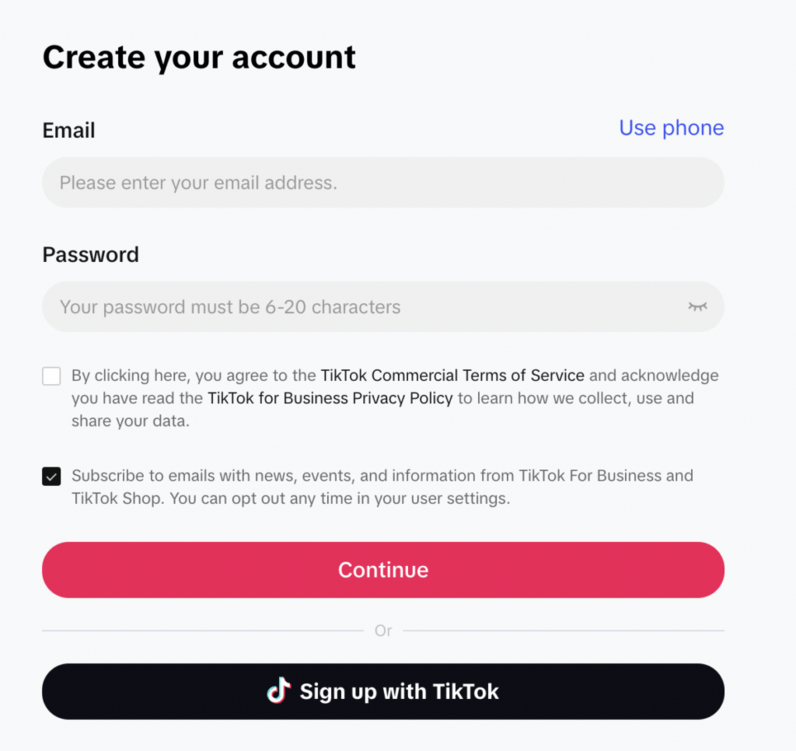The height and width of the screenshot is (751, 796).
Task: Tap the password input field
Action: pos(360,307)
